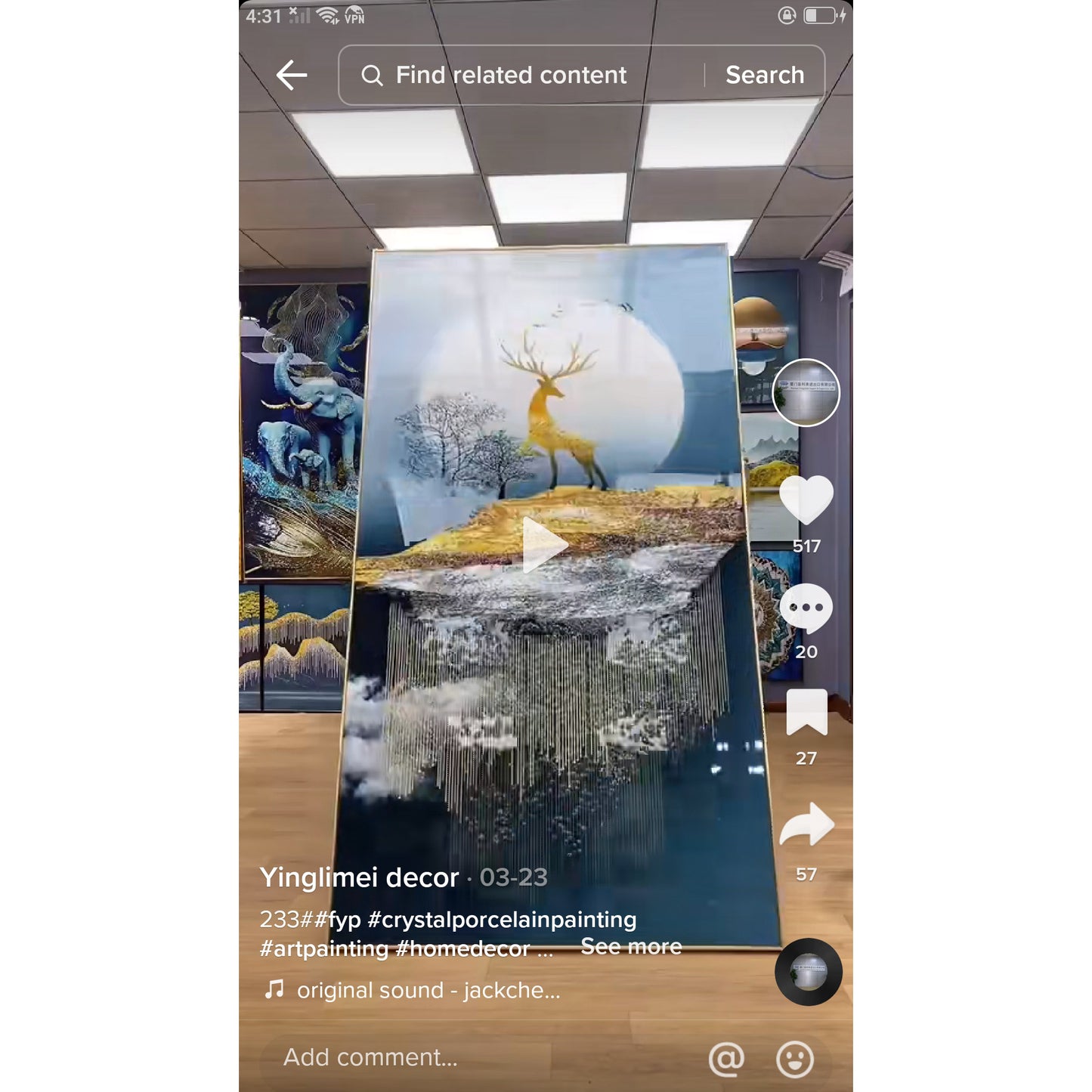Expand caption with See more
Screen dimensions: 1092x1092
tap(631, 947)
